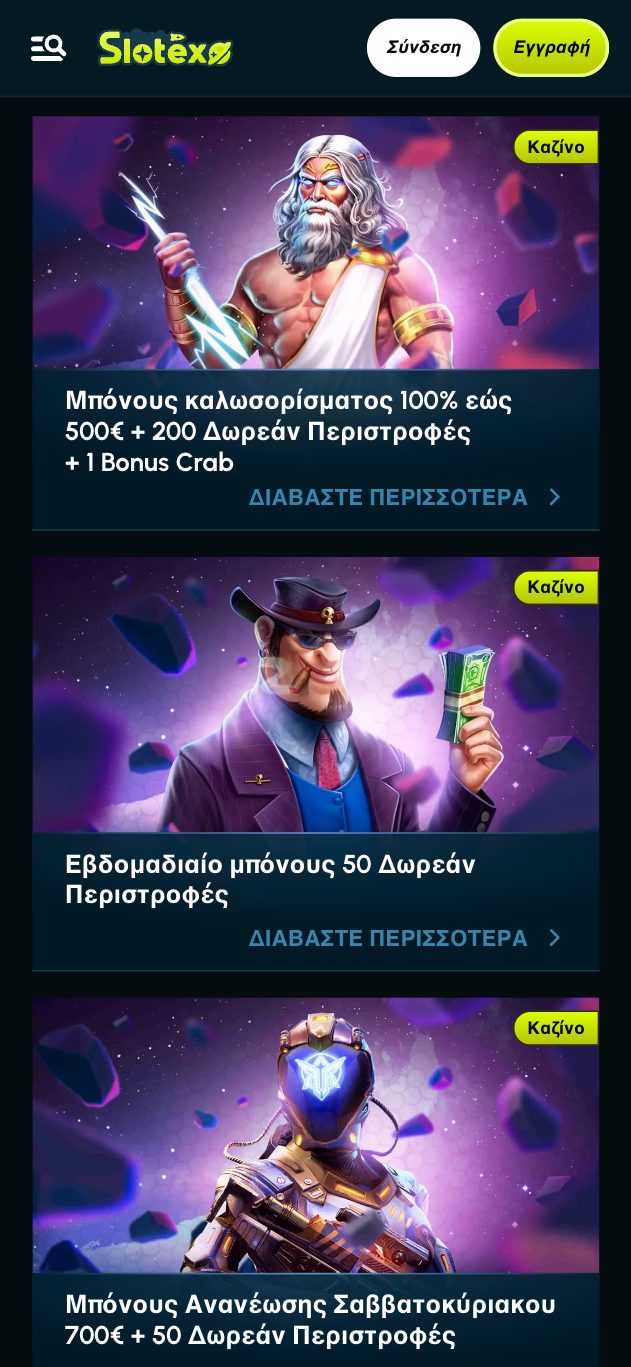Open the Zeus welcome bonus card

pyautogui.click(x=315, y=243)
